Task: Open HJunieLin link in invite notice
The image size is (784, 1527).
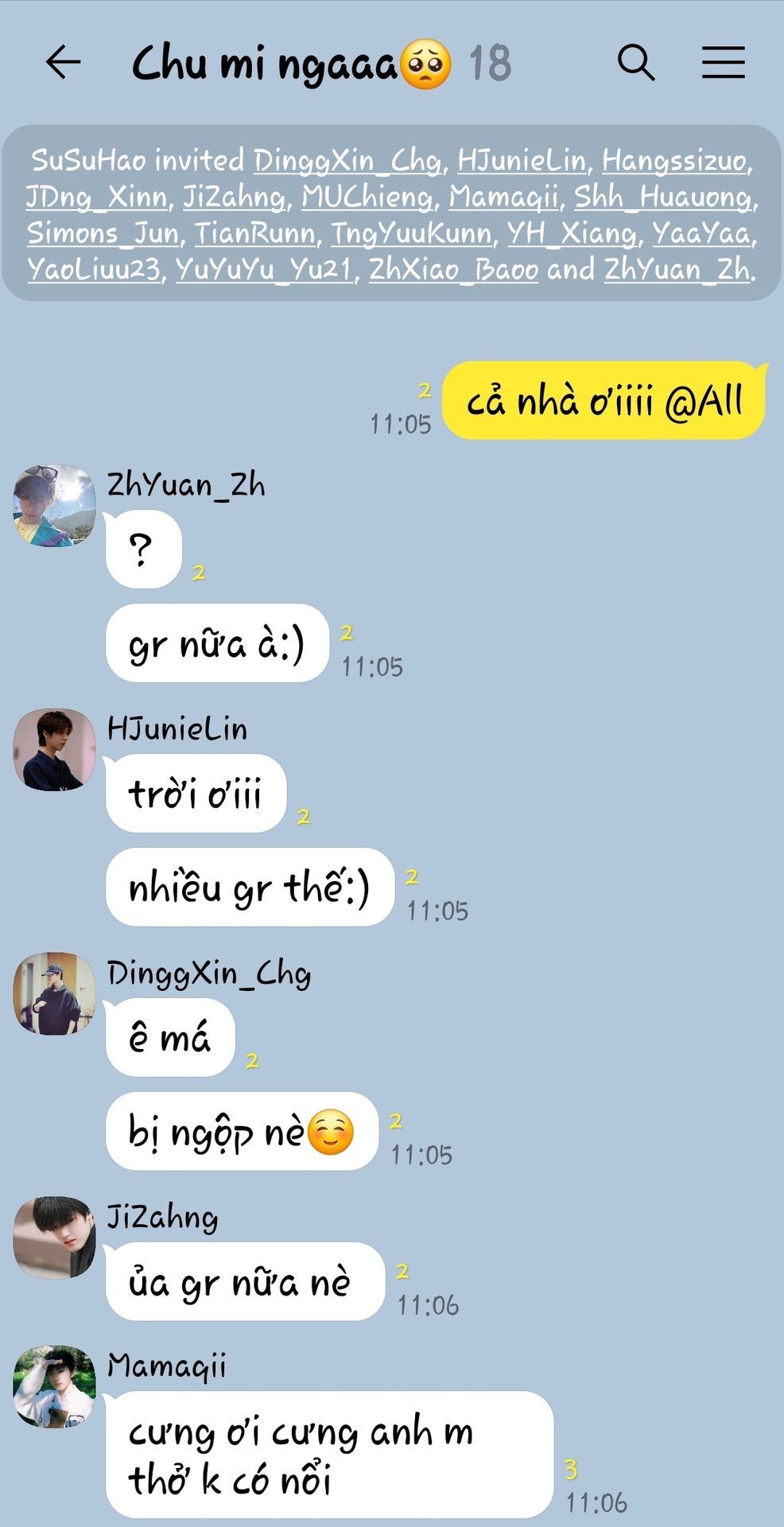Action: click(x=522, y=161)
